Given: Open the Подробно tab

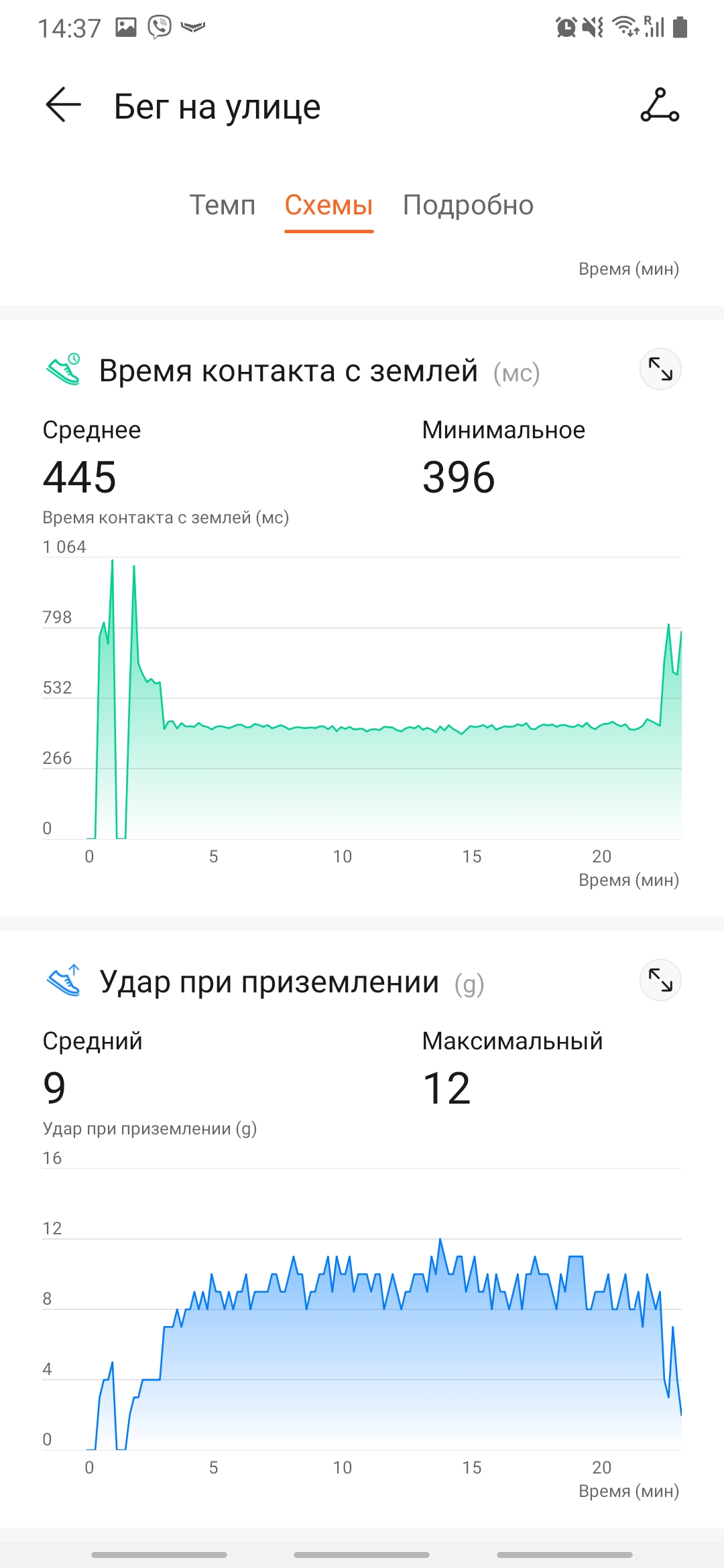Looking at the screenshot, I should click(468, 205).
